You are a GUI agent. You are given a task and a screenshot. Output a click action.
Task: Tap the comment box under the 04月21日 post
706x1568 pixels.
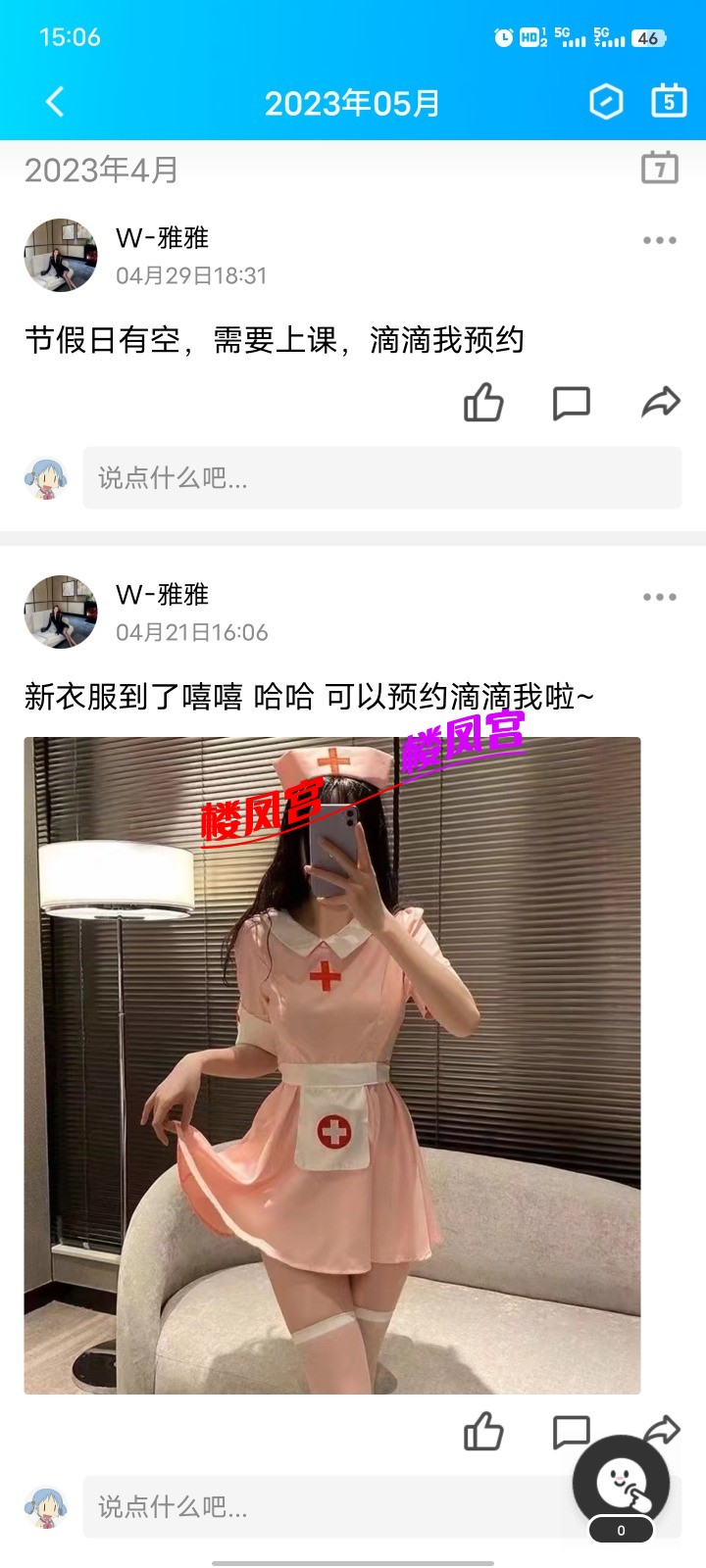click(324, 1506)
